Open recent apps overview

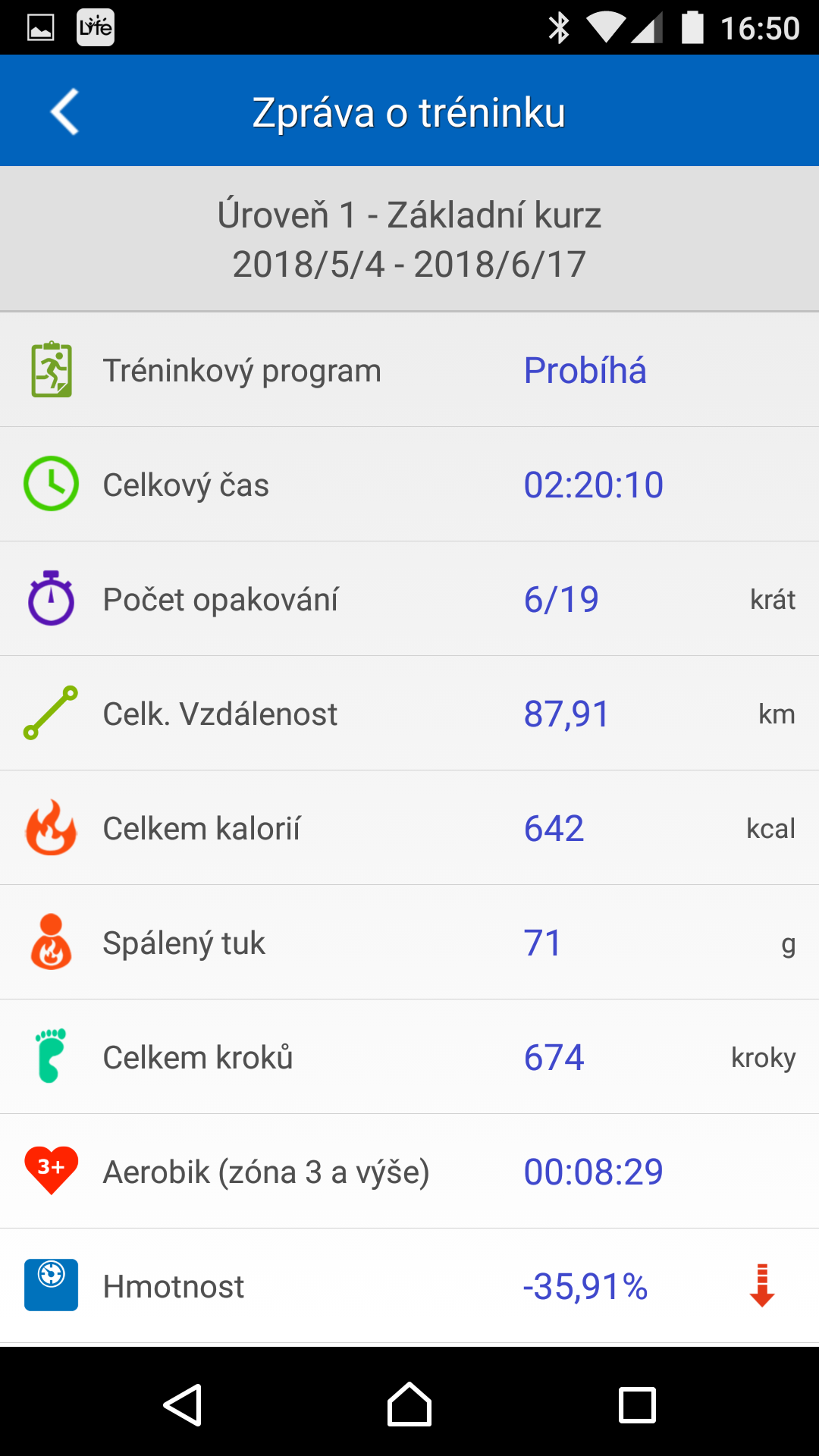pyautogui.click(x=637, y=1405)
